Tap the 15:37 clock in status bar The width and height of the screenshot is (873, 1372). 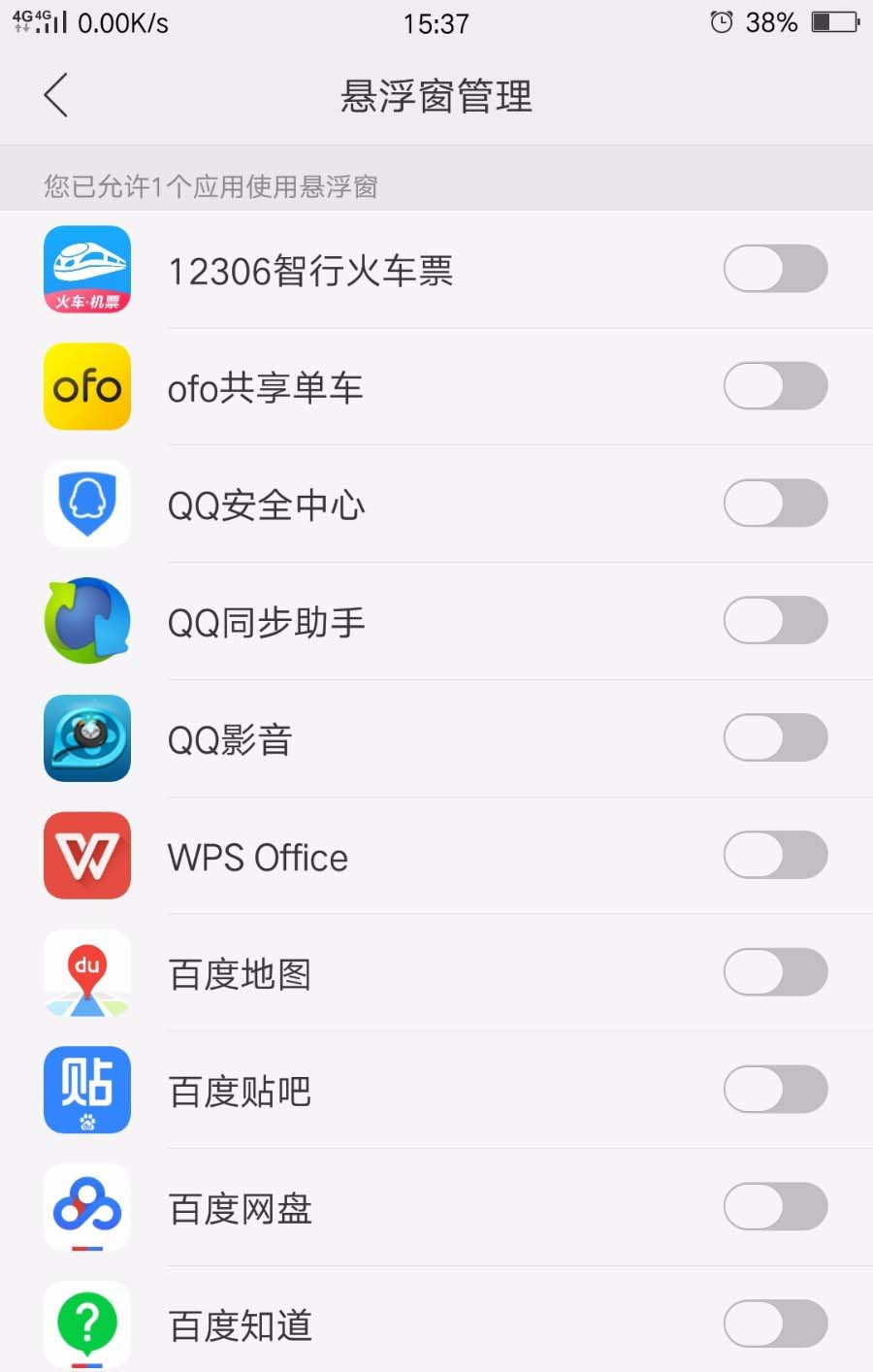[x=436, y=21]
